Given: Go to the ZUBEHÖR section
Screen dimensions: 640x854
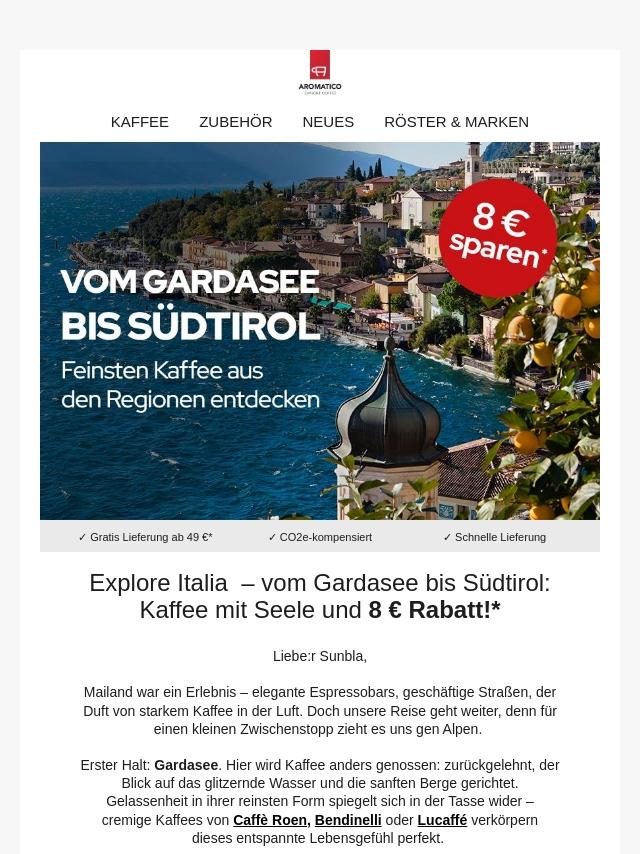Looking at the screenshot, I should [235, 122].
